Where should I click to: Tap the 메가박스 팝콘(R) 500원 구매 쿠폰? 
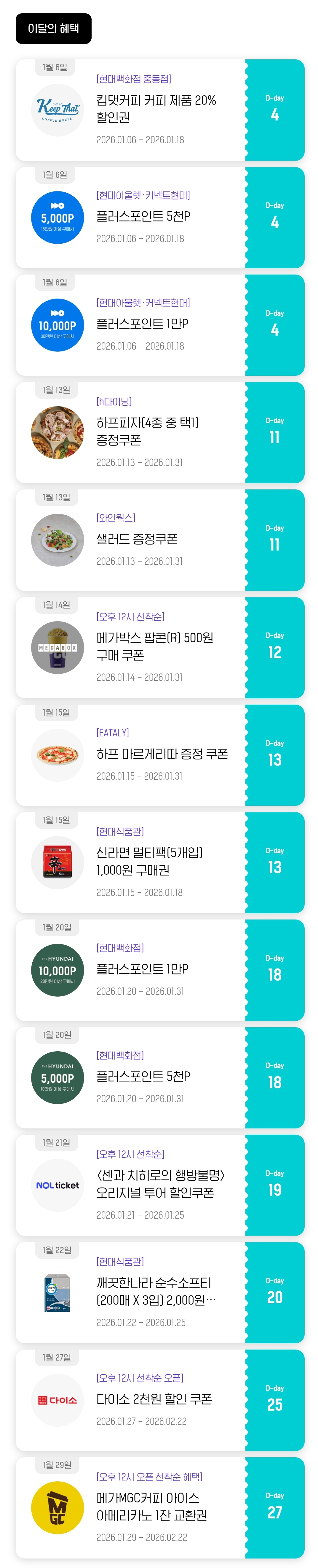point(154,646)
